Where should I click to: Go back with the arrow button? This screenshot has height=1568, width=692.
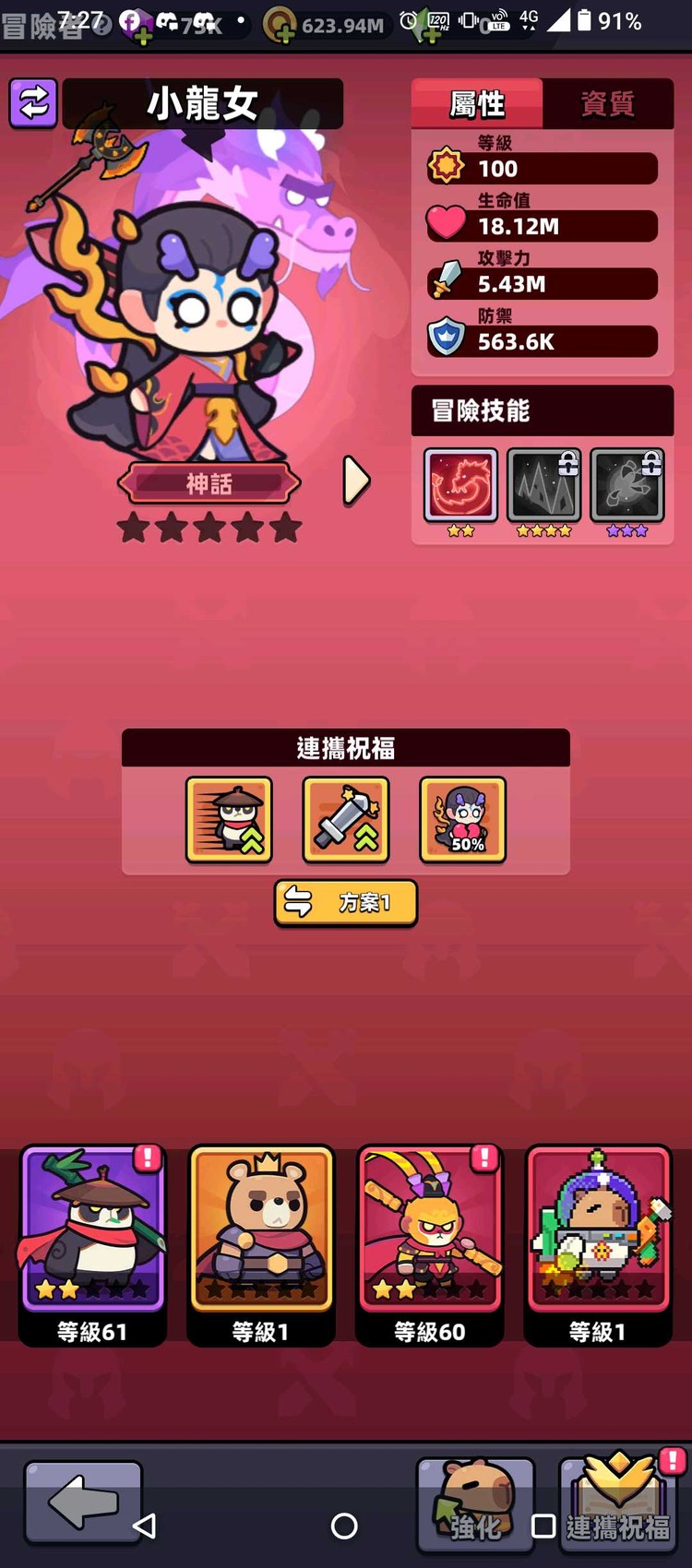[x=83, y=1502]
